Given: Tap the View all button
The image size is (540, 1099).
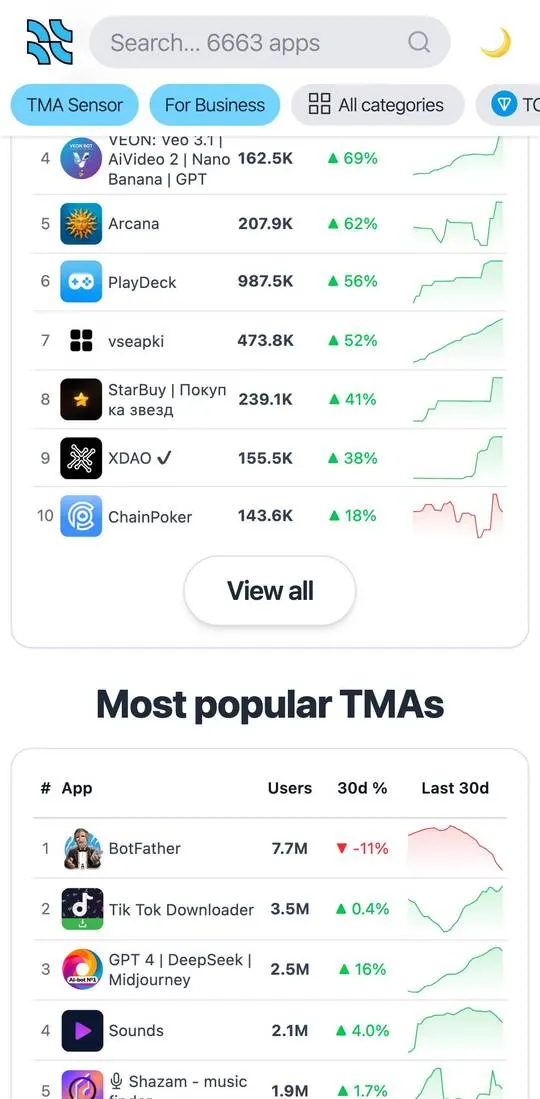Looking at the screenshot, I should (270, 591).
